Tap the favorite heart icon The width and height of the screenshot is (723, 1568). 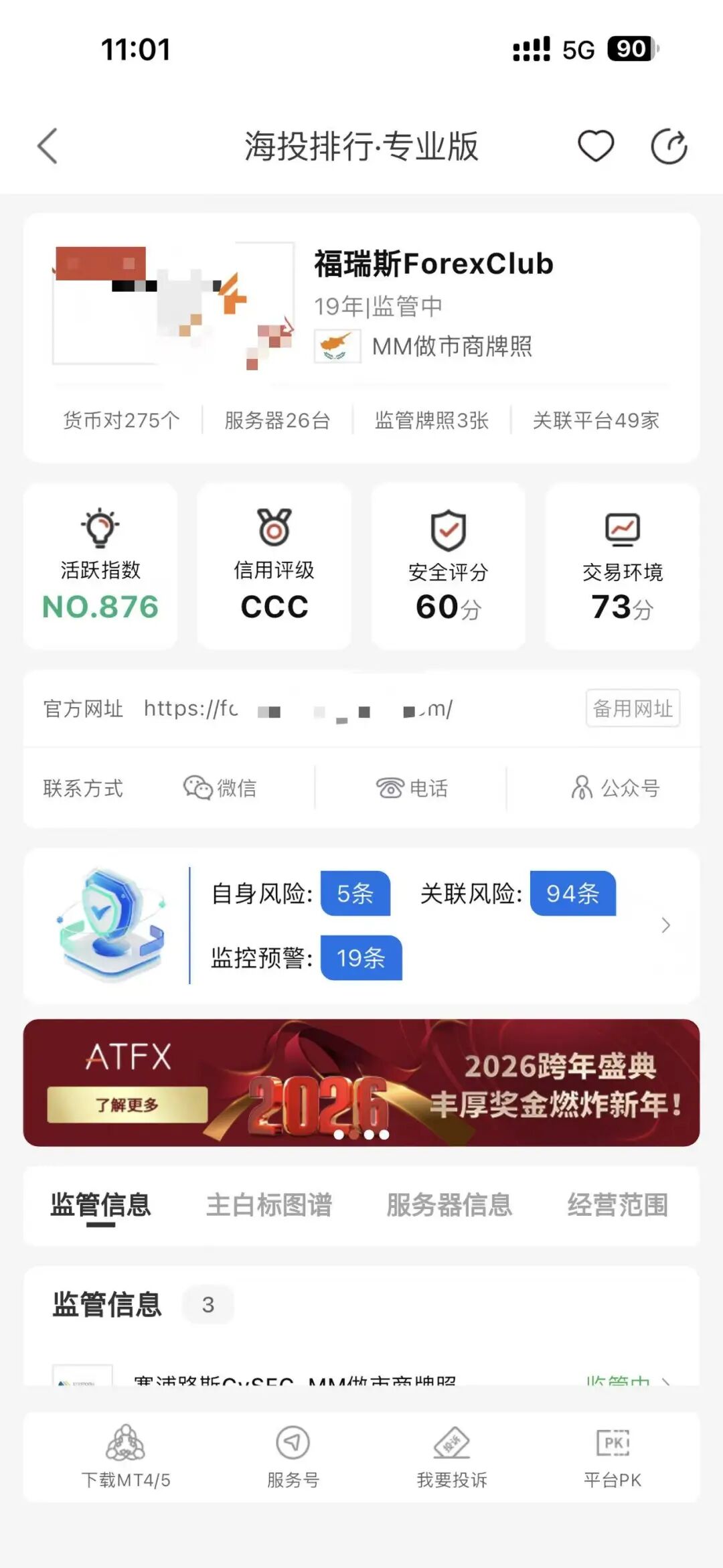(594, 146)
